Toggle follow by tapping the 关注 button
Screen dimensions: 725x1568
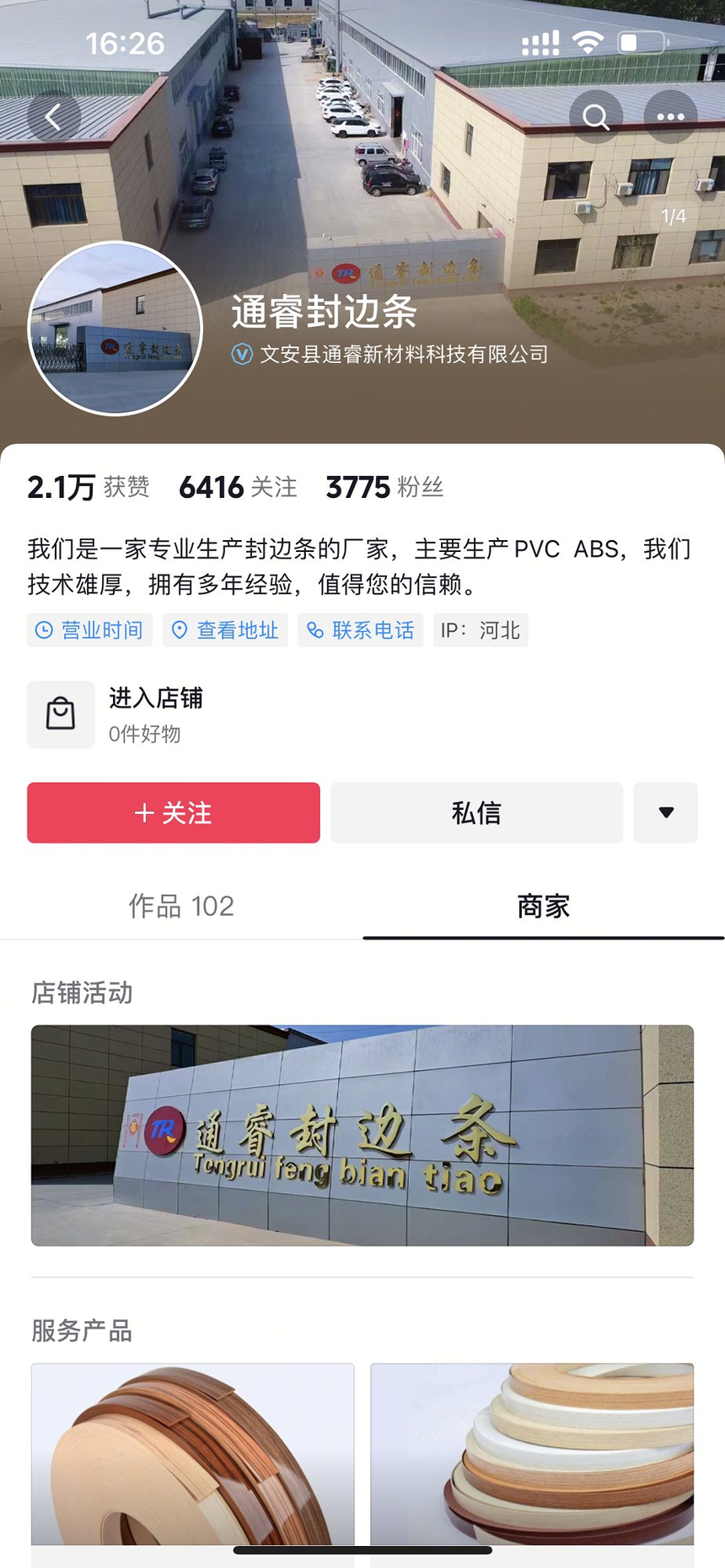point(173,812)
